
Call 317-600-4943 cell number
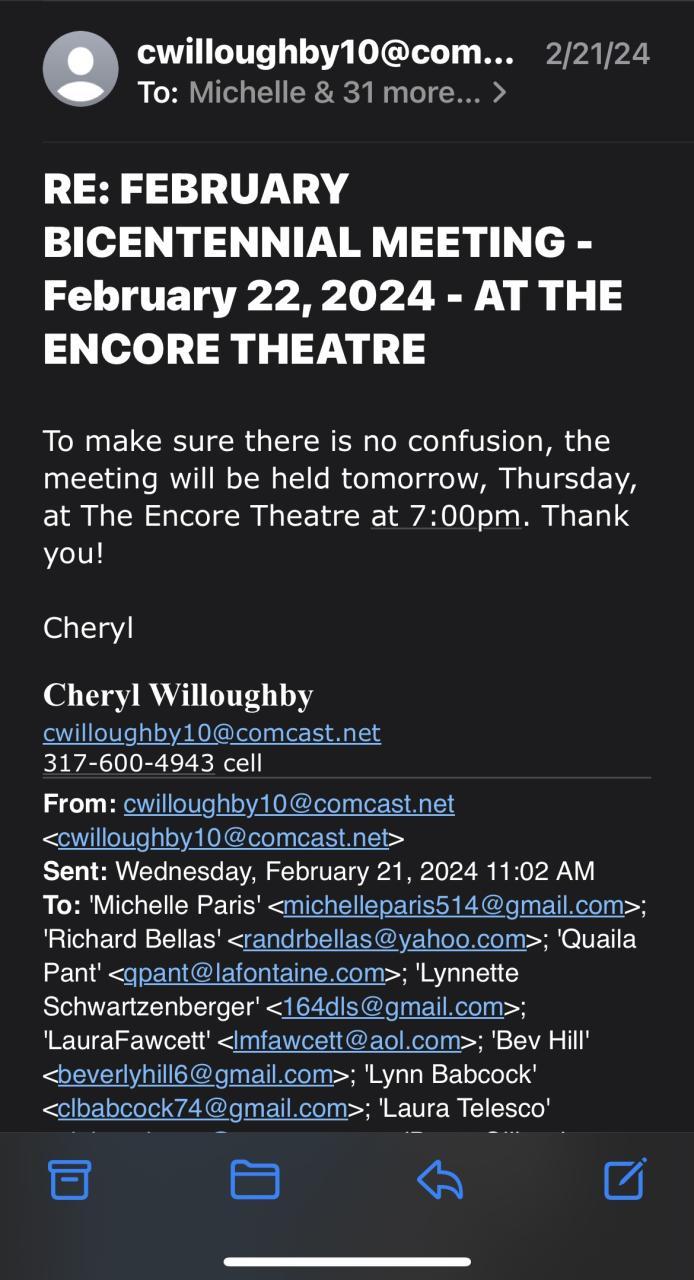click(x=129, y=763)
